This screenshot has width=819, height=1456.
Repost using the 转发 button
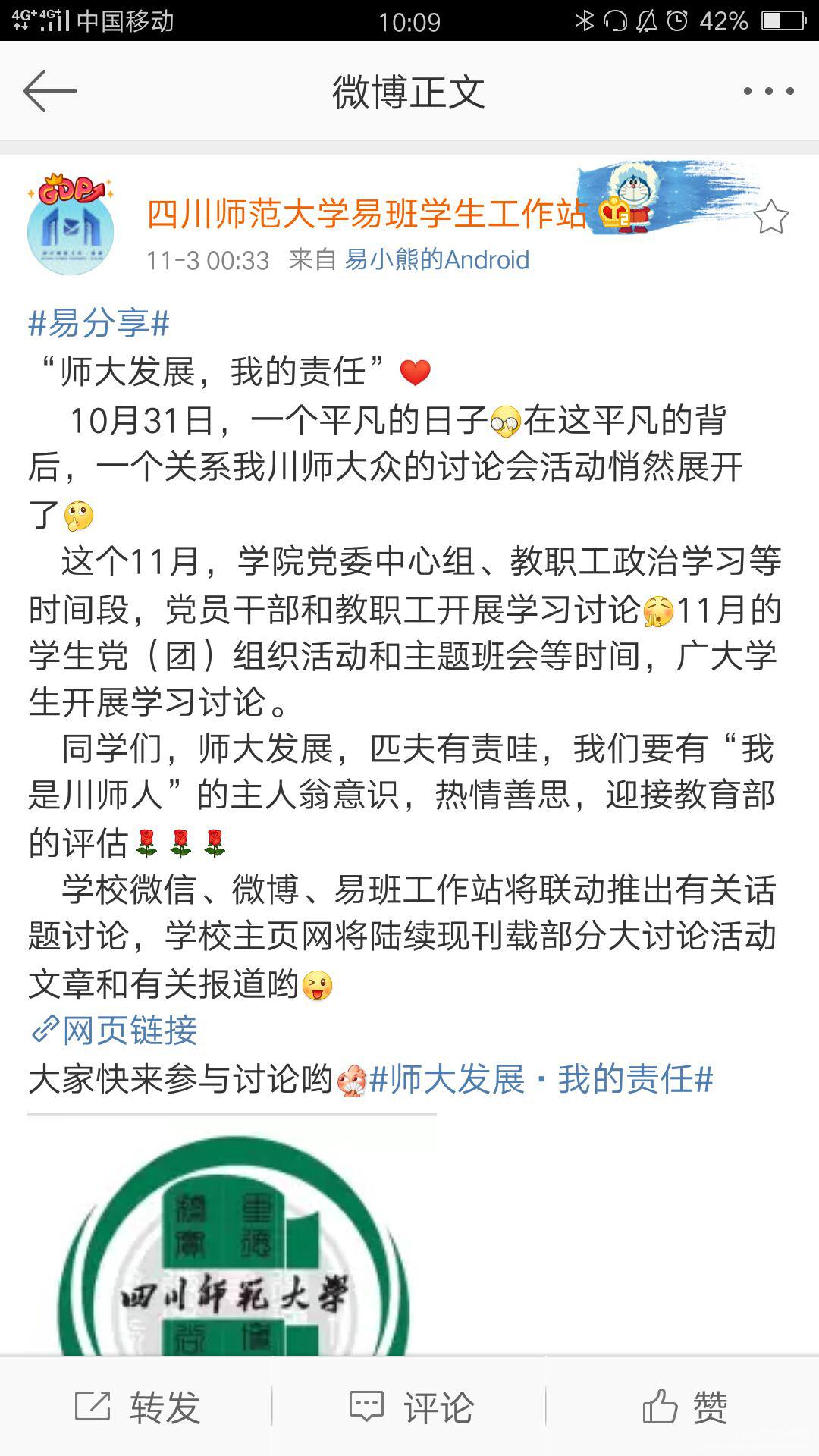point(136,1407)
